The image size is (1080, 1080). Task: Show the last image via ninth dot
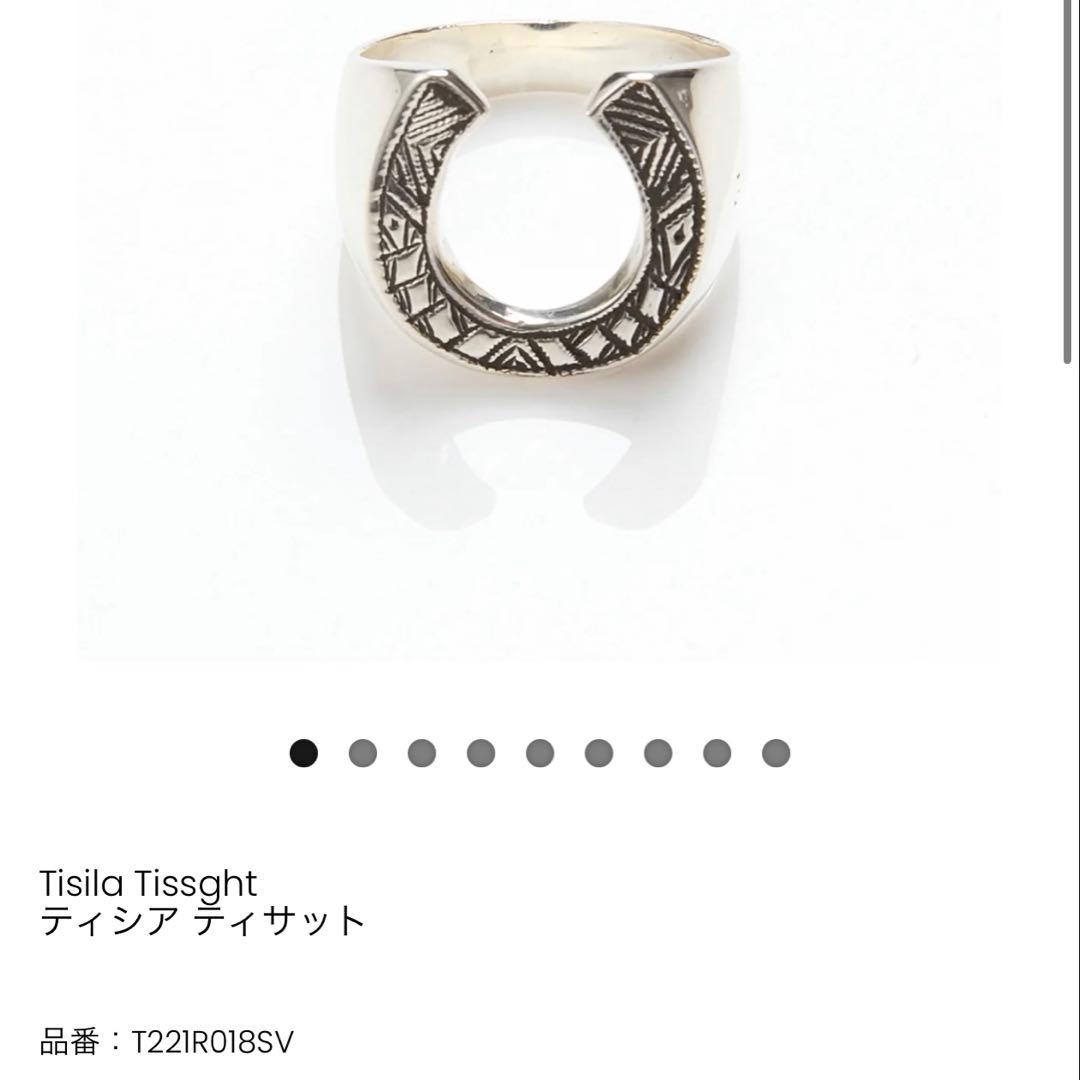[x=776, y=753]
